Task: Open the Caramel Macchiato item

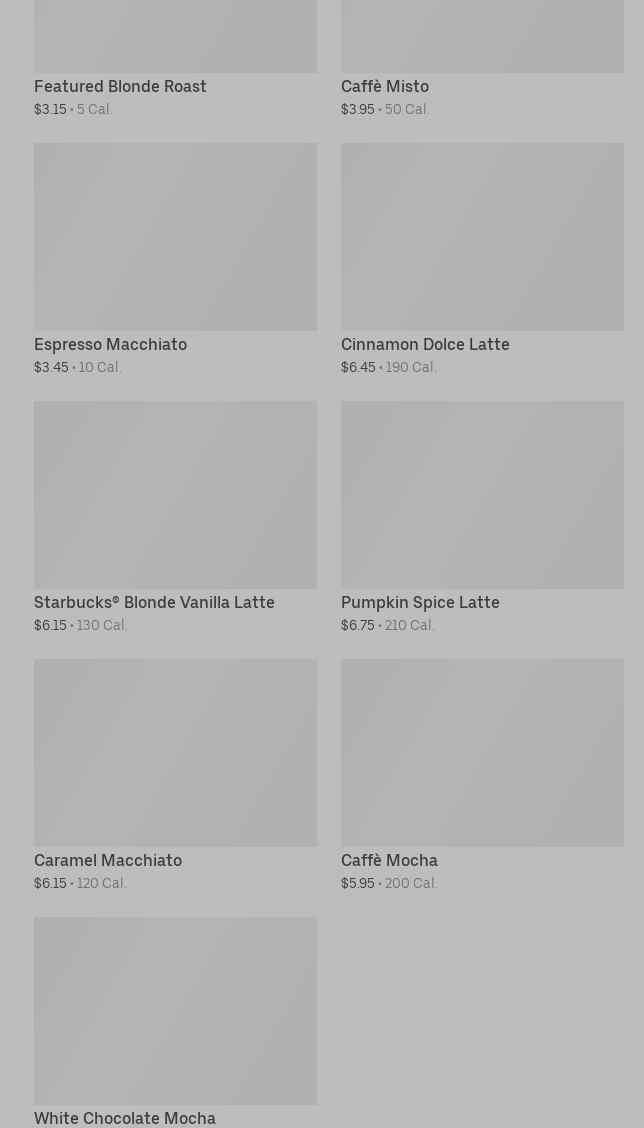Action: point(175,776)
